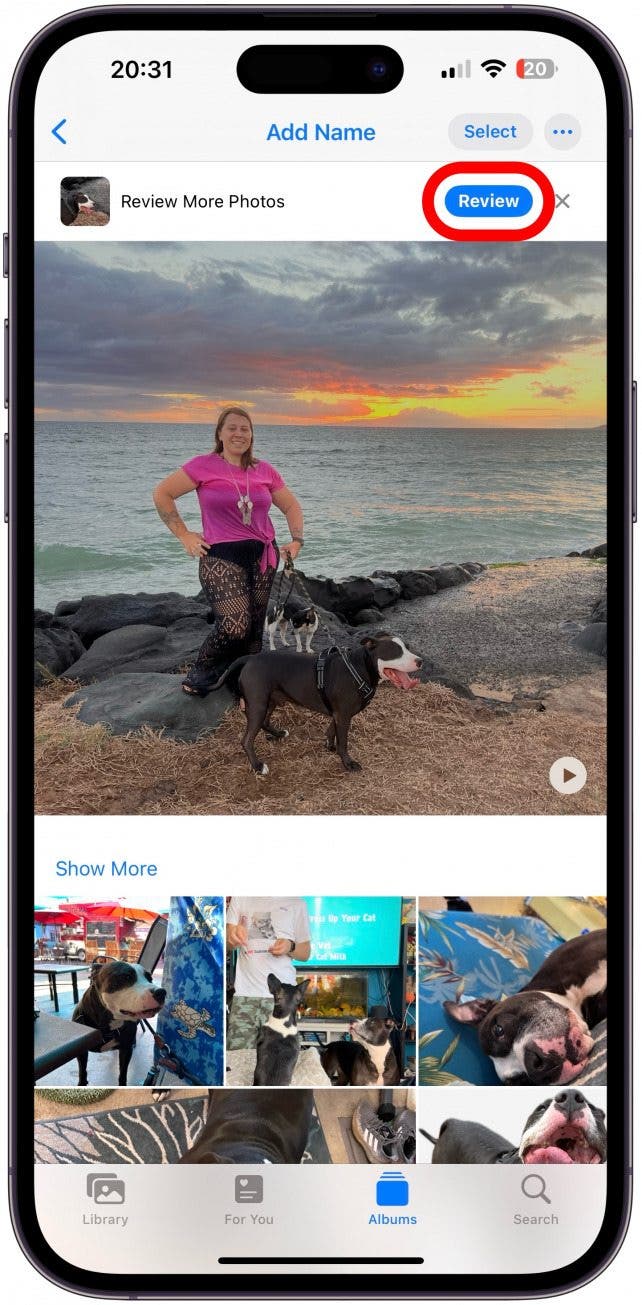642x1305 pixels.
Task: Open the photo of dog beside surfboard
Action: pos(129,990)
